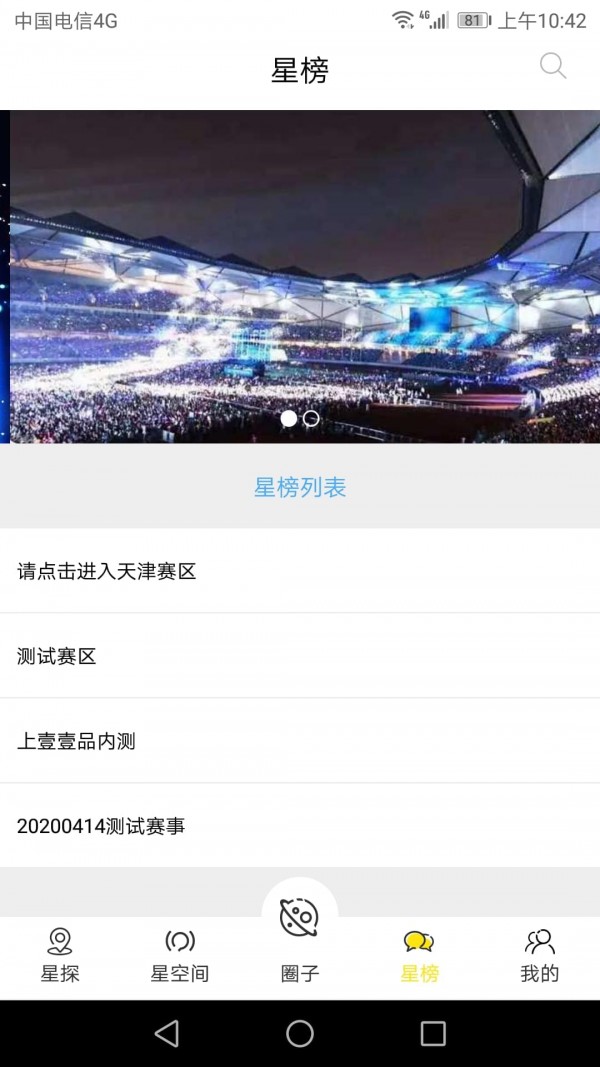Viewport: 600px width, 1067px height.
Task: Open the stadium banner image
Action: point(300,275)
